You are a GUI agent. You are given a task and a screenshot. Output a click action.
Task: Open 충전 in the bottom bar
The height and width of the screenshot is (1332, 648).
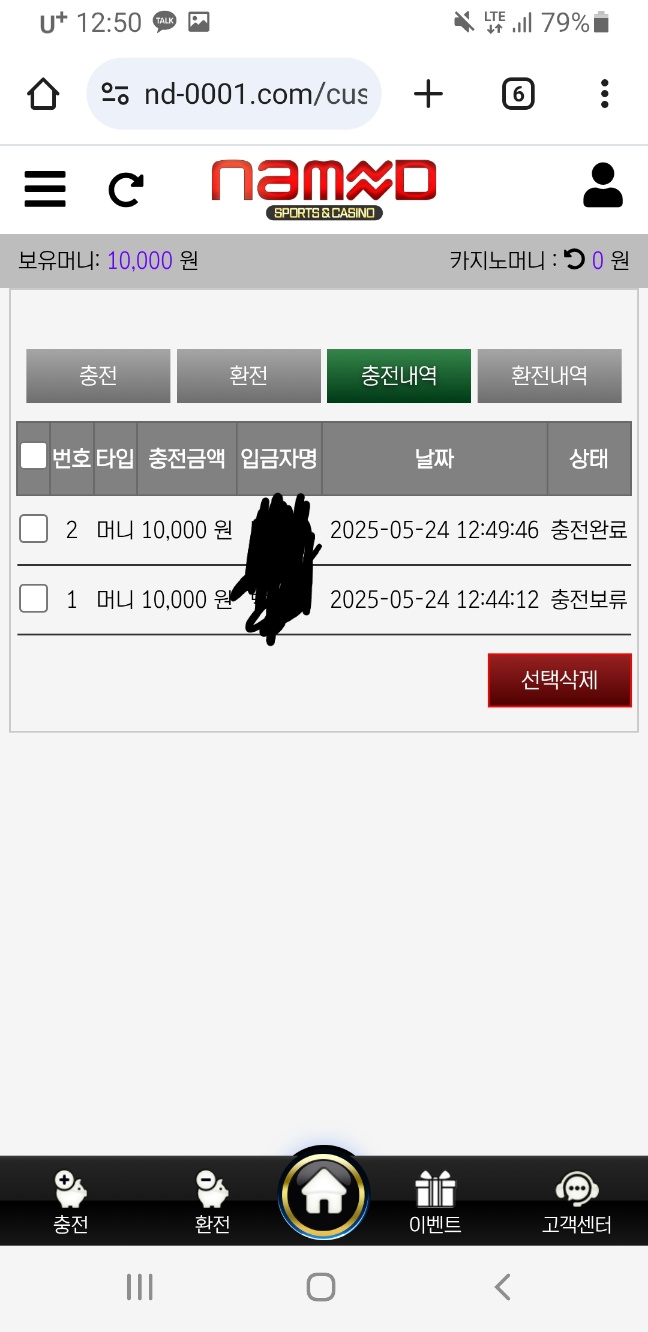[x=71, y=1203]
